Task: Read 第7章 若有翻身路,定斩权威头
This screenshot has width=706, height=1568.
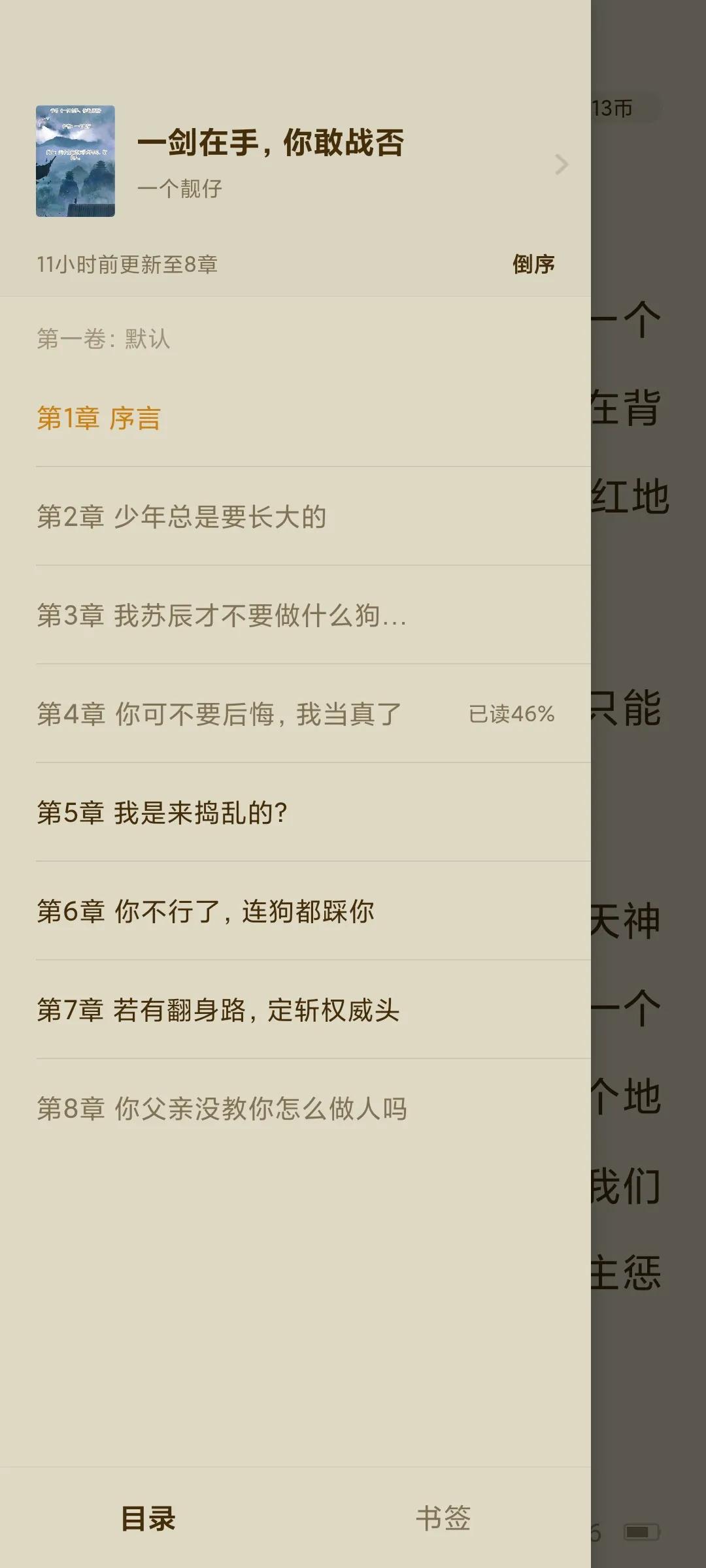Action: coord(218,1010)
